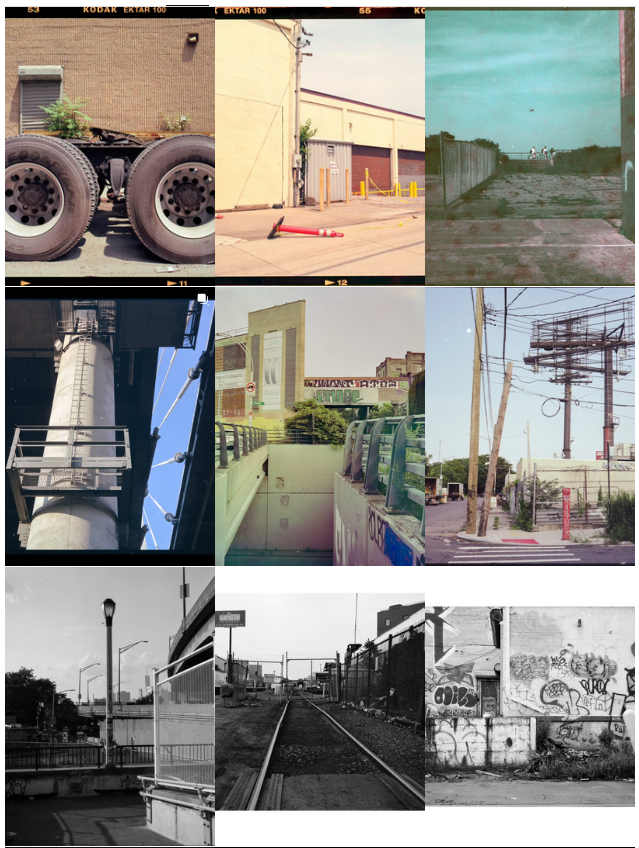Open the bridge tower carousel post
Image resolution: width=639 pixels, height=848 pixels.
109,425
